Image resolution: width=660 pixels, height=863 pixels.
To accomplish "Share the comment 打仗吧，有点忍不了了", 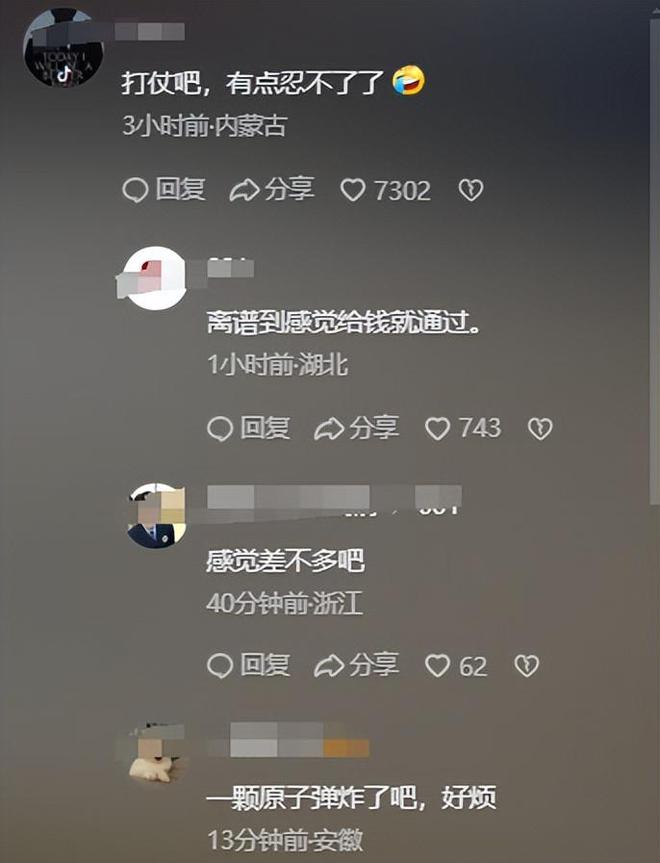I will 272,190.
